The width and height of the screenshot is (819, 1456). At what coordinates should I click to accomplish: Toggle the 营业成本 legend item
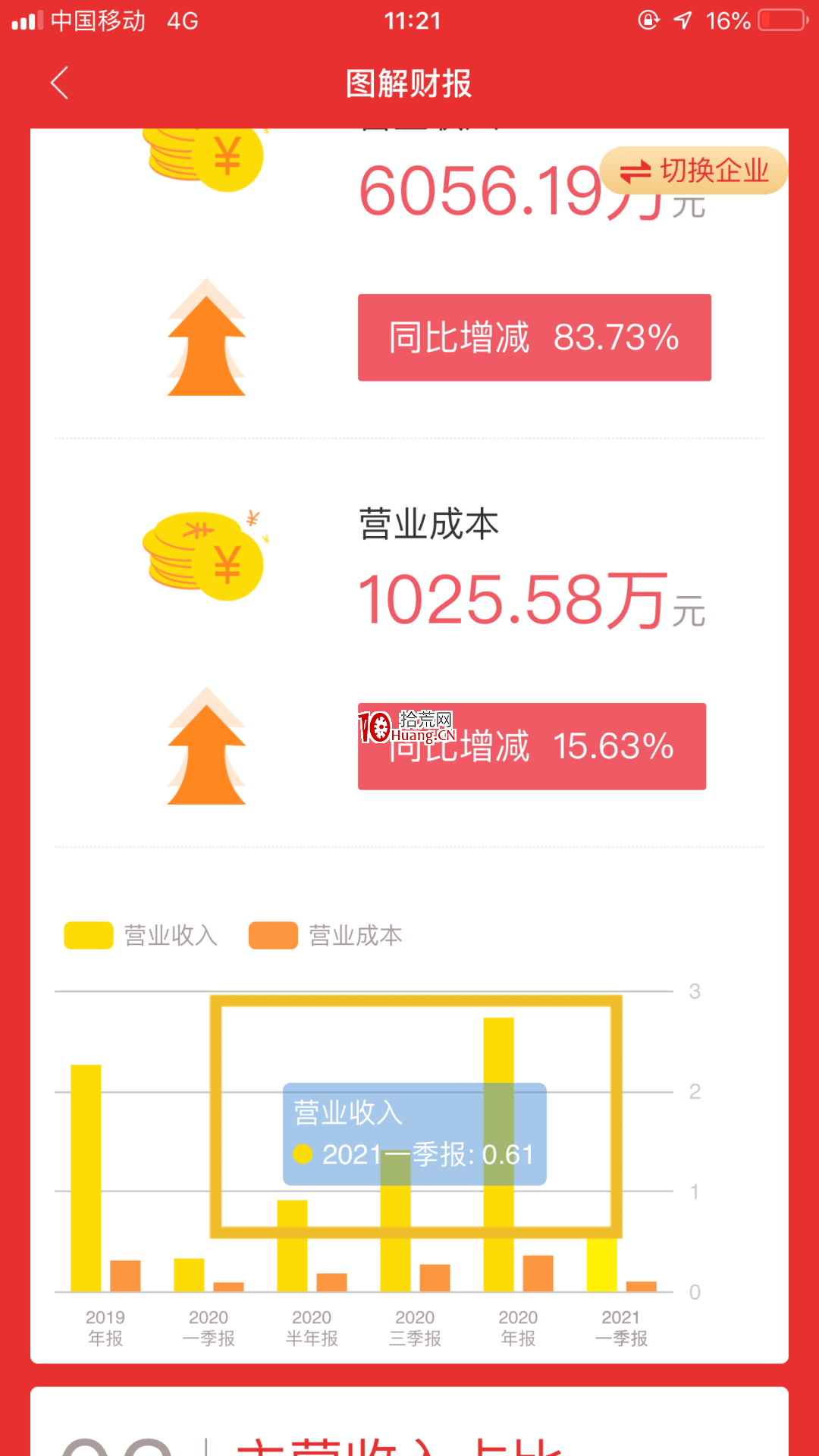[325, 936]
